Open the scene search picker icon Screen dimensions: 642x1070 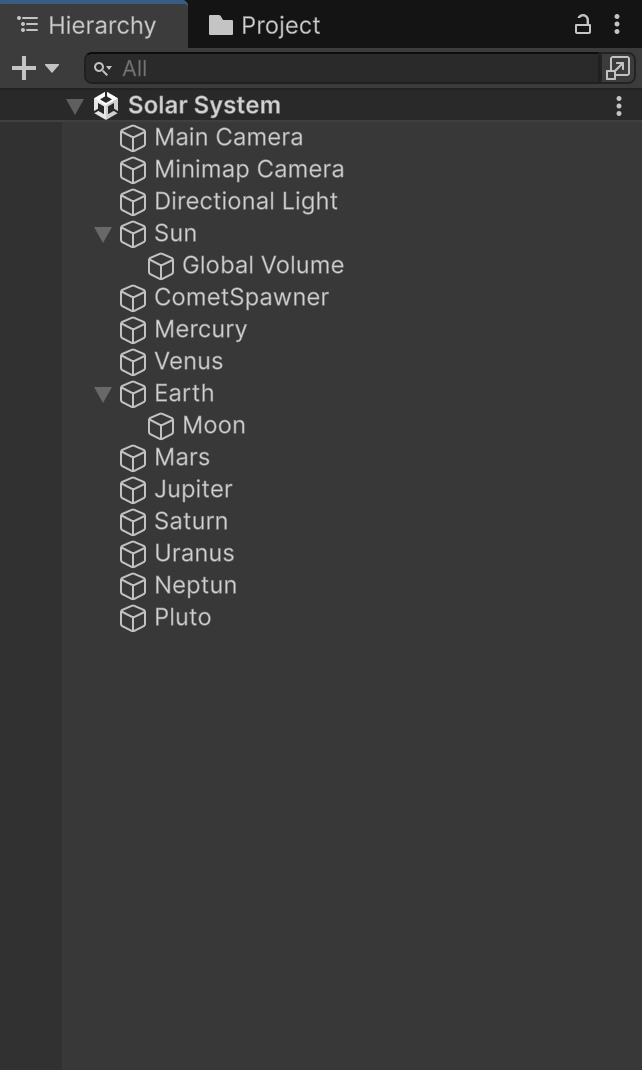tap(617, 68)
